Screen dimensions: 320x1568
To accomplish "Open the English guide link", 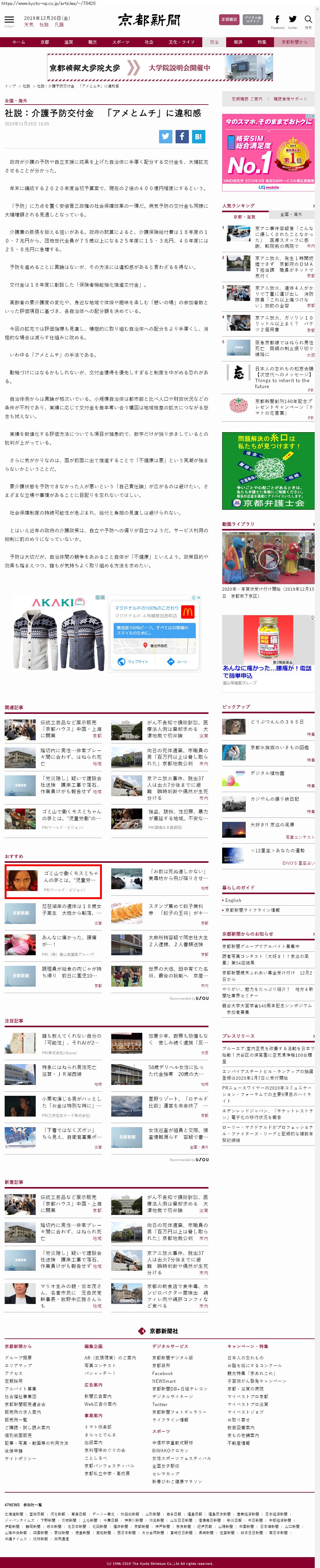I will (233, 900).
